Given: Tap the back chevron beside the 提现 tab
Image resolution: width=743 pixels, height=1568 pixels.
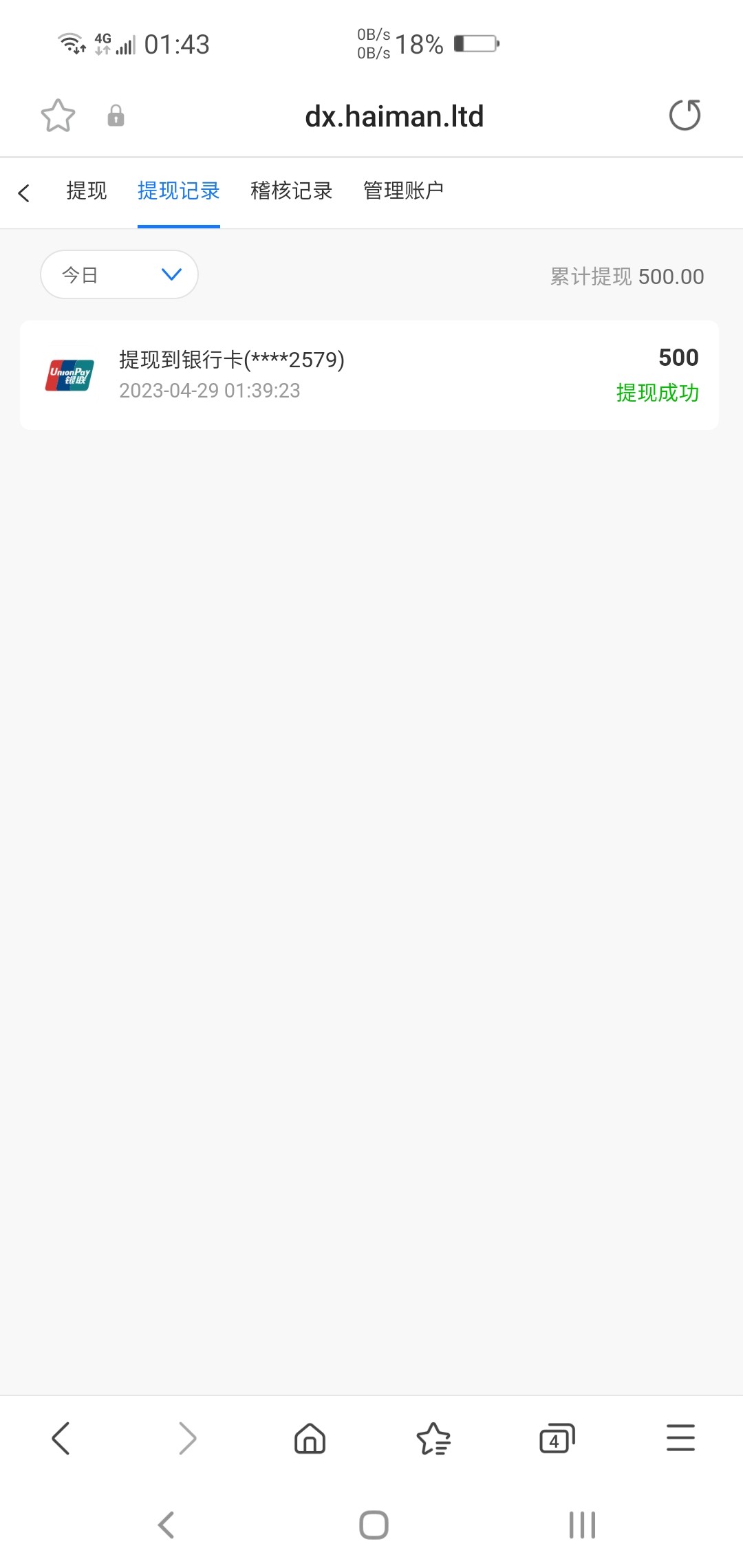Looking at the screenshot, I should [24, 192].
